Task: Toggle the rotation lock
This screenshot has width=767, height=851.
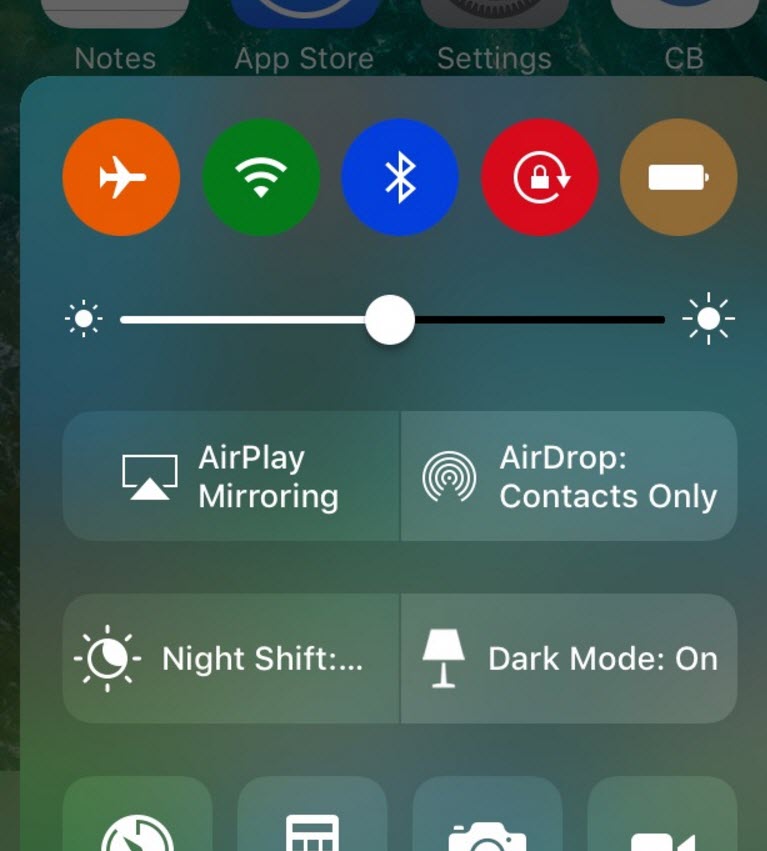Action: click(x=540, y=177)
